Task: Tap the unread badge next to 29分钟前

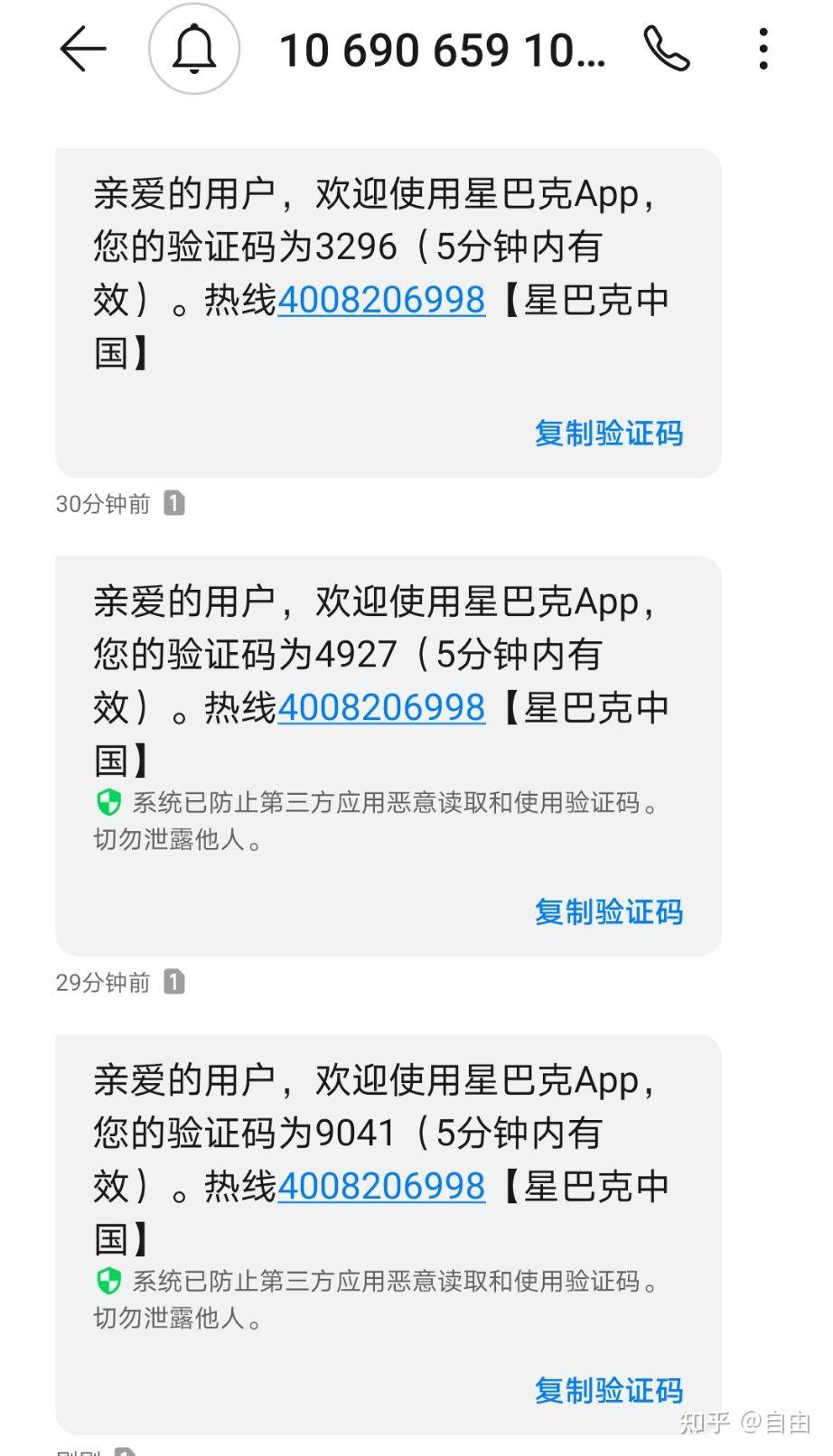Action: point(174,982)
